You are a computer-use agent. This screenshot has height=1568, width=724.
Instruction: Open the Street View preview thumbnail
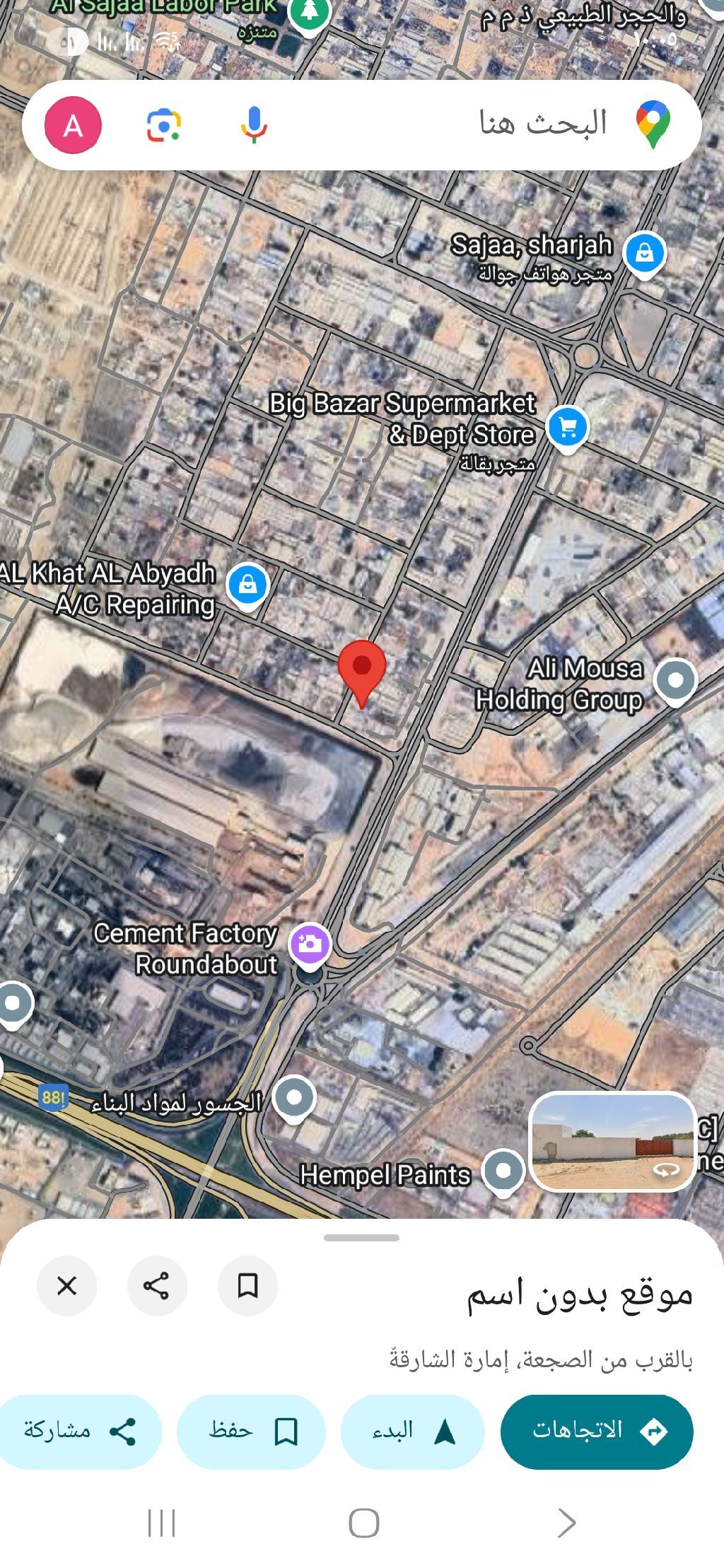coord(612,1141)
